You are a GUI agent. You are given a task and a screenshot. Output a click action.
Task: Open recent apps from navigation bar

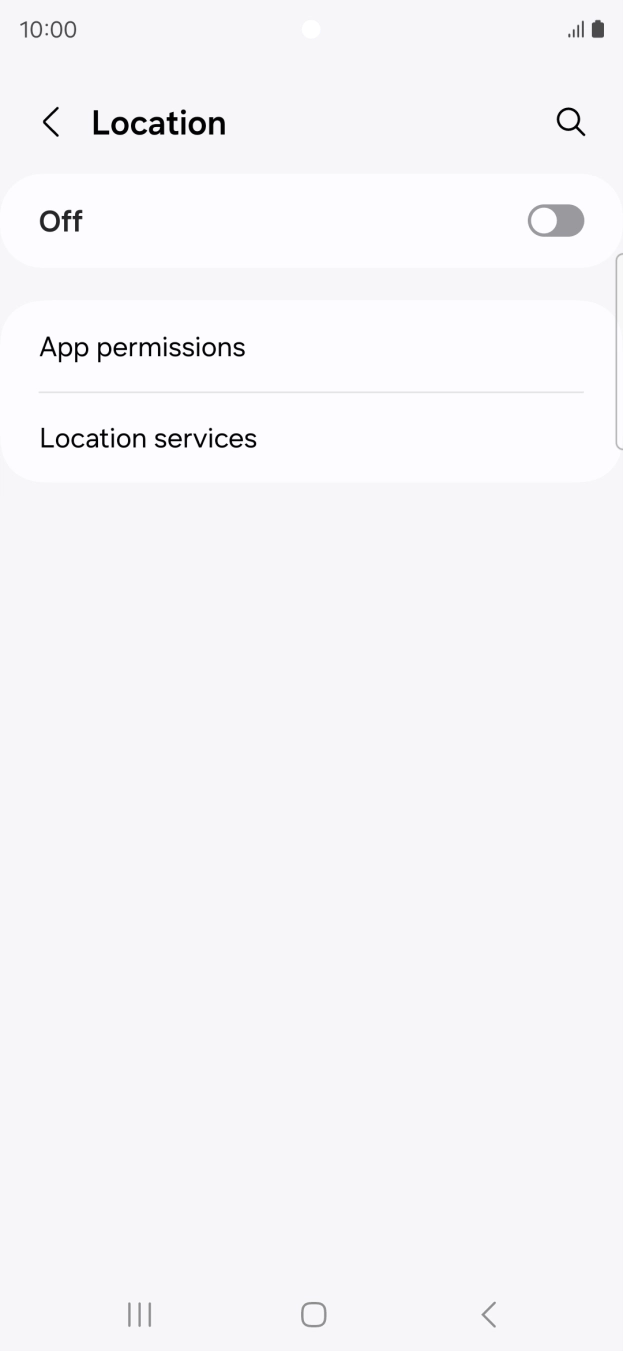[139, 1314]
